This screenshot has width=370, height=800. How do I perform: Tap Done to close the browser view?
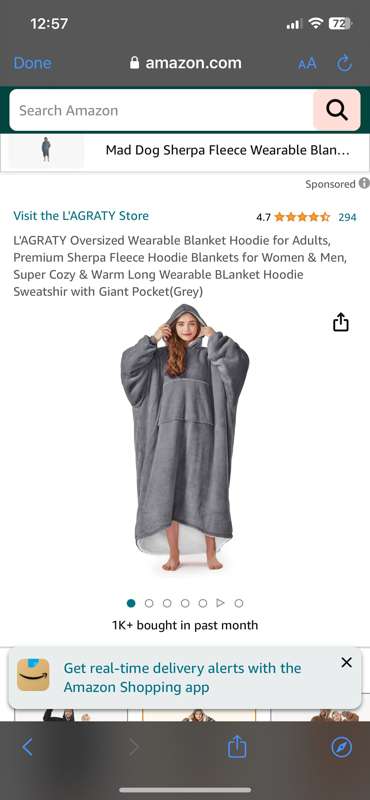[x=32, y=63]
